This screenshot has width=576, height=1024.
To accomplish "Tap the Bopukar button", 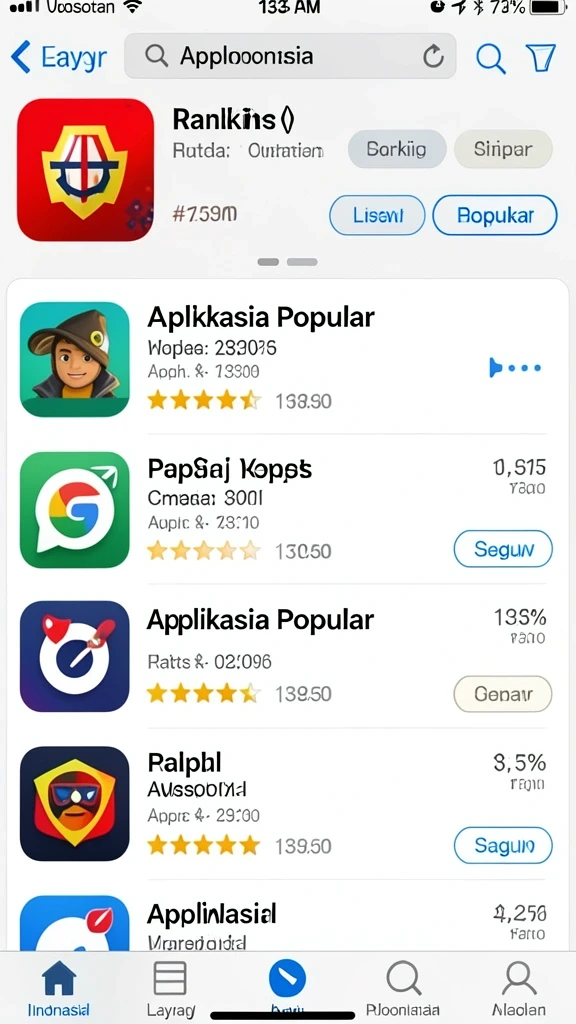I will click(x=495, y=215).
